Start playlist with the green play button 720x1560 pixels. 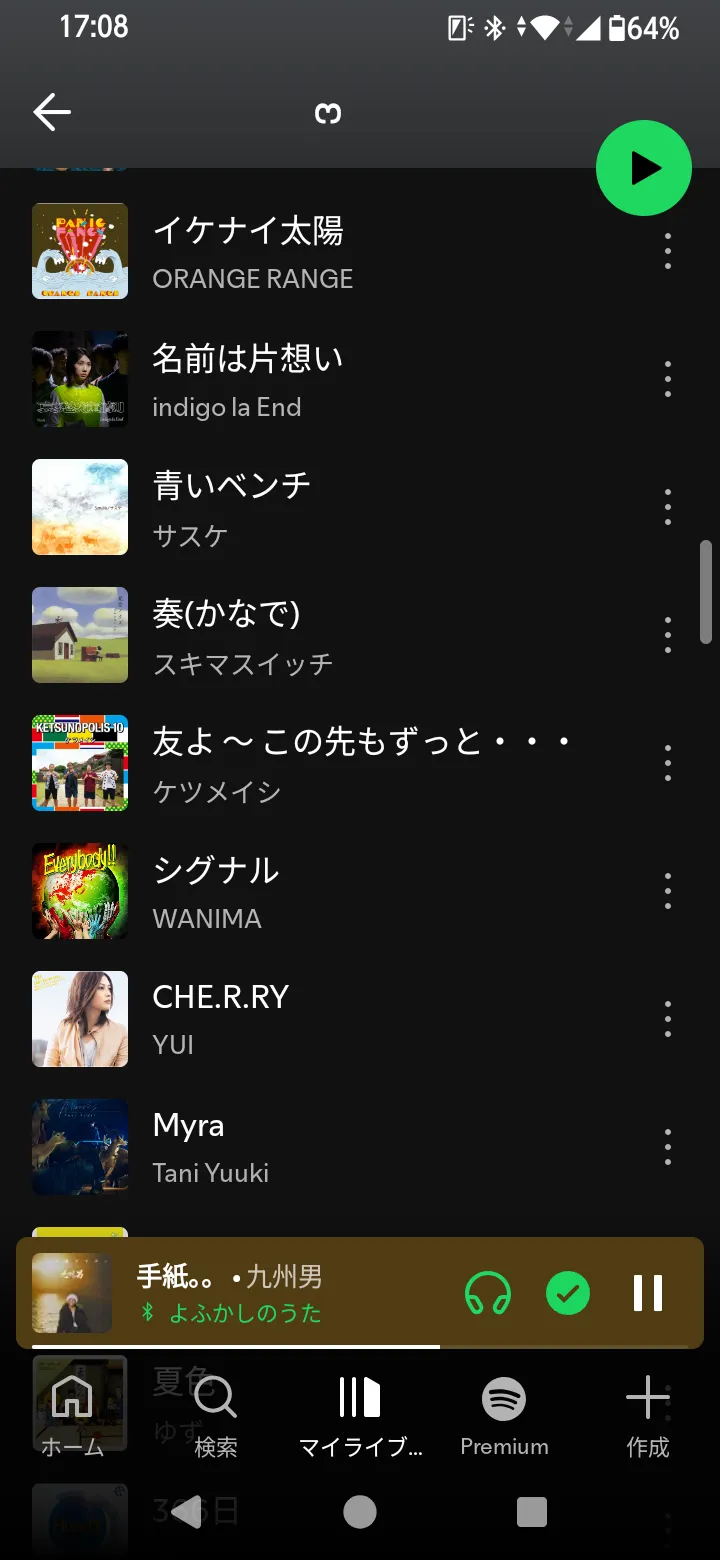pos(644,168)
